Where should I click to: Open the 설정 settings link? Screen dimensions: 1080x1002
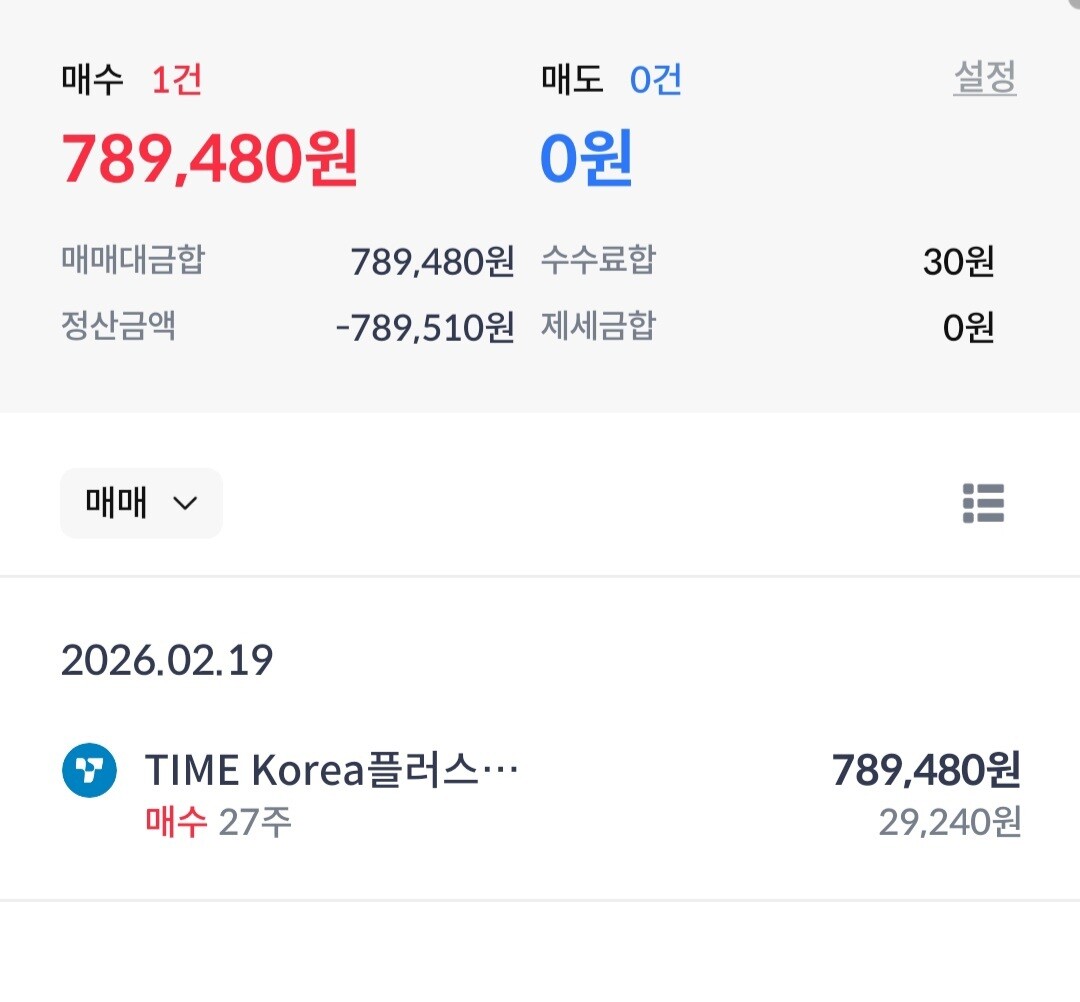984,77
